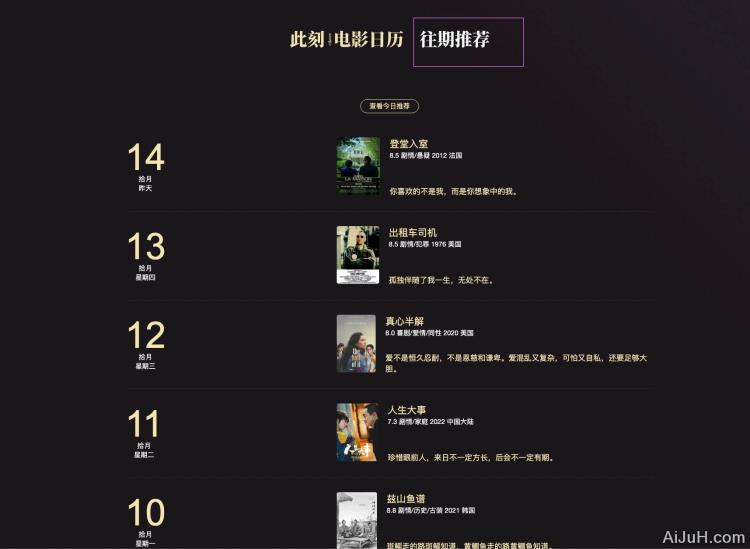The height and width of the screenshot is (549, 750).
Task: Tap the 查看今日推荐 button
Action: pyautogui.click(x=389, y=105)
